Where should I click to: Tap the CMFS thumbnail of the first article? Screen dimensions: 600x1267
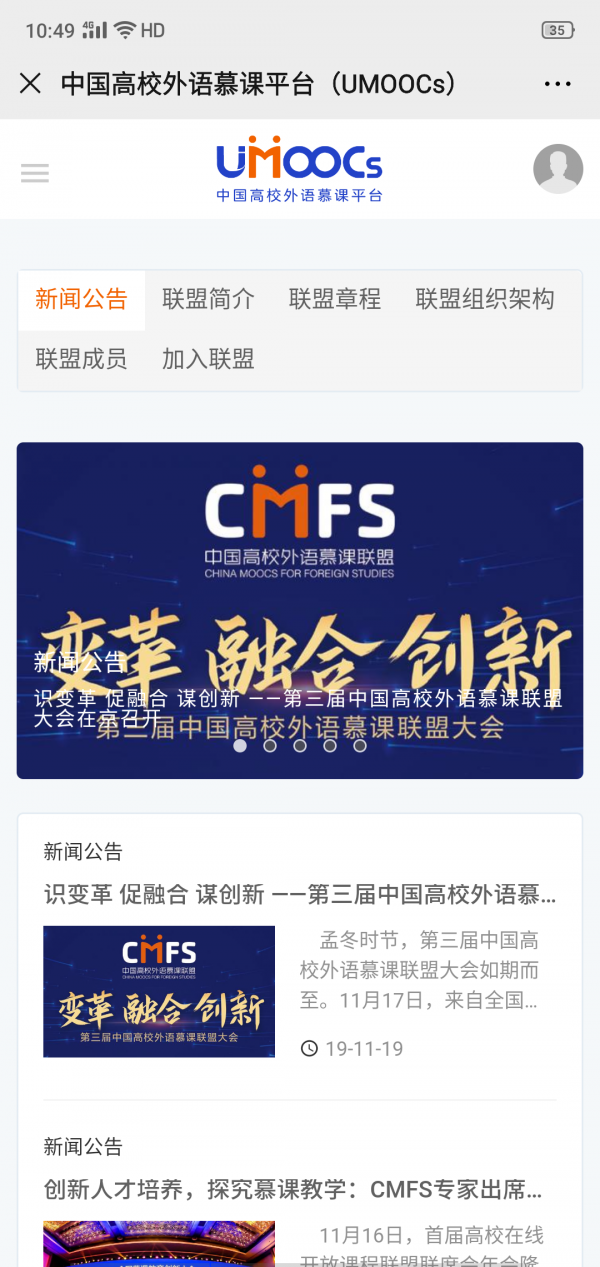point(159,991)
